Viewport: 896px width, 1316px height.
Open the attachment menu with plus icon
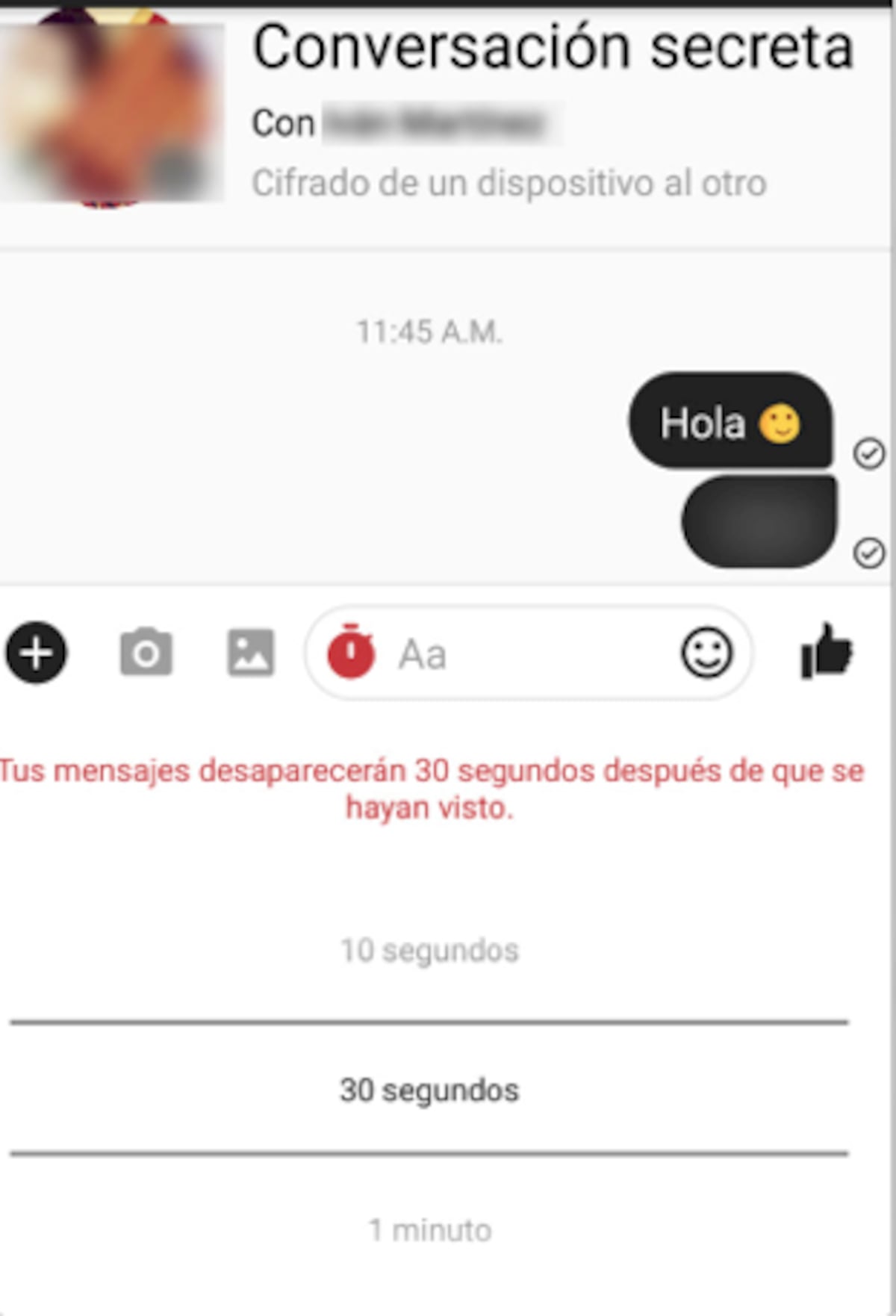pos(35,654)
